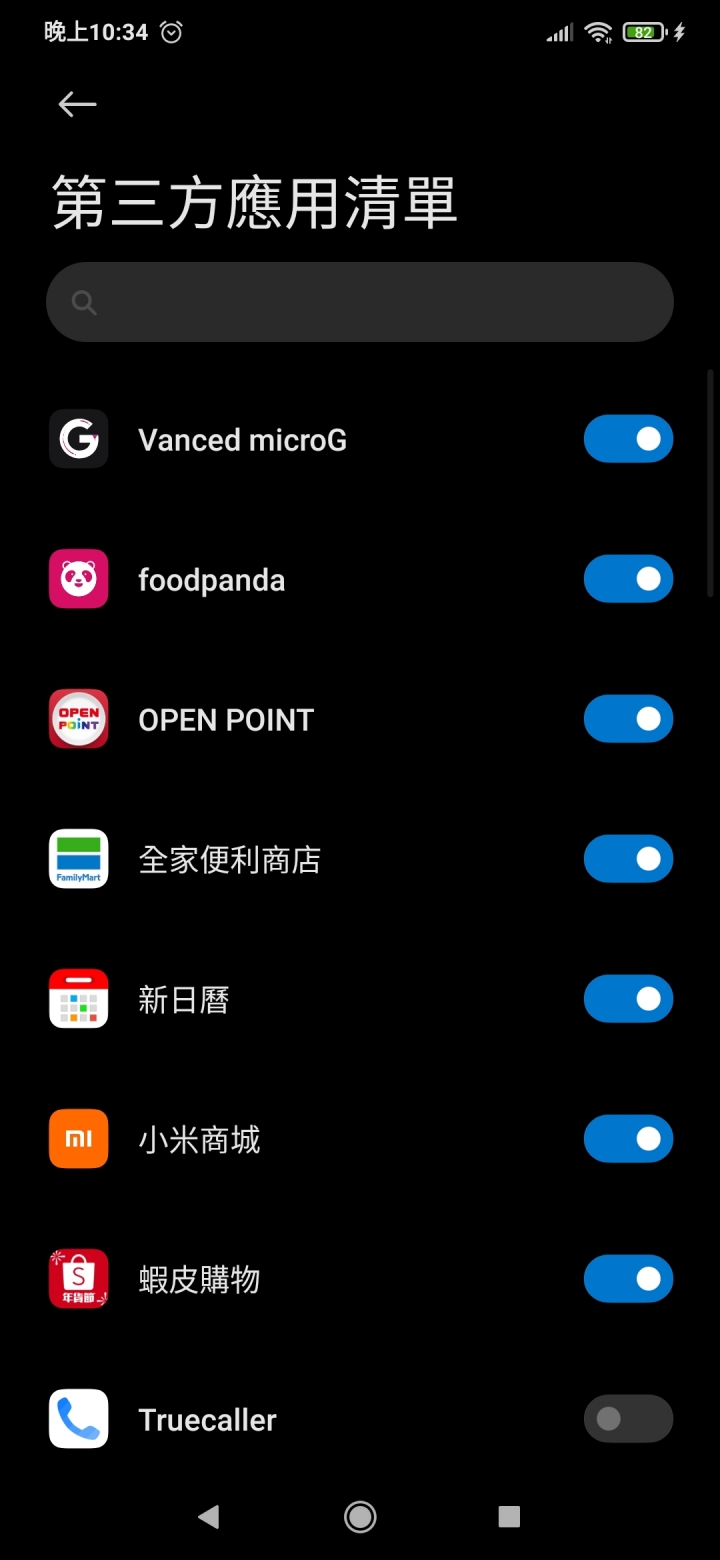Screen dimensions: 720x1560
Task: Enable the Truecaller toggle
Action: (x=628, y=1419)
